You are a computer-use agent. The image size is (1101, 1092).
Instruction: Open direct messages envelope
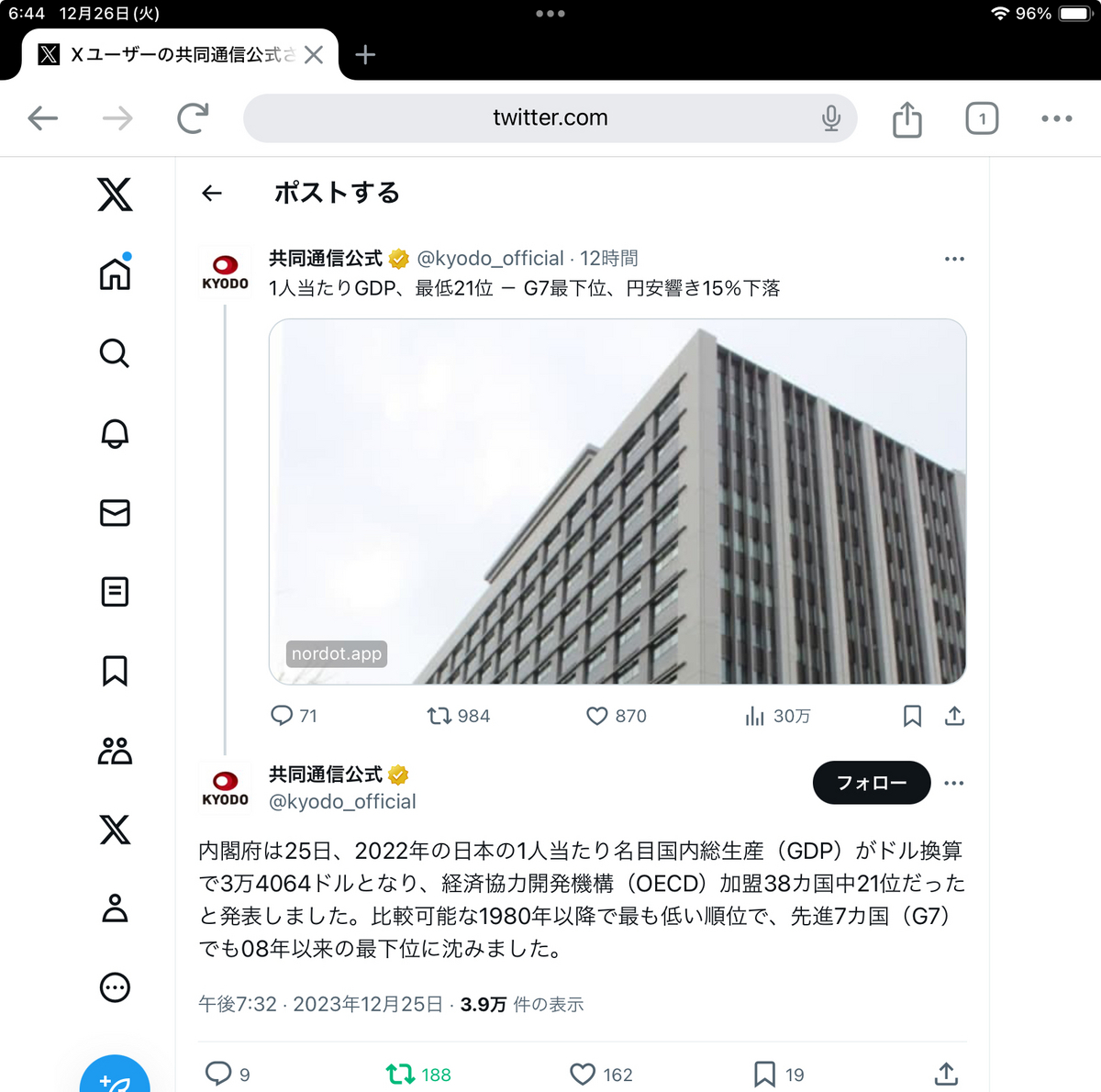point(115,512)
